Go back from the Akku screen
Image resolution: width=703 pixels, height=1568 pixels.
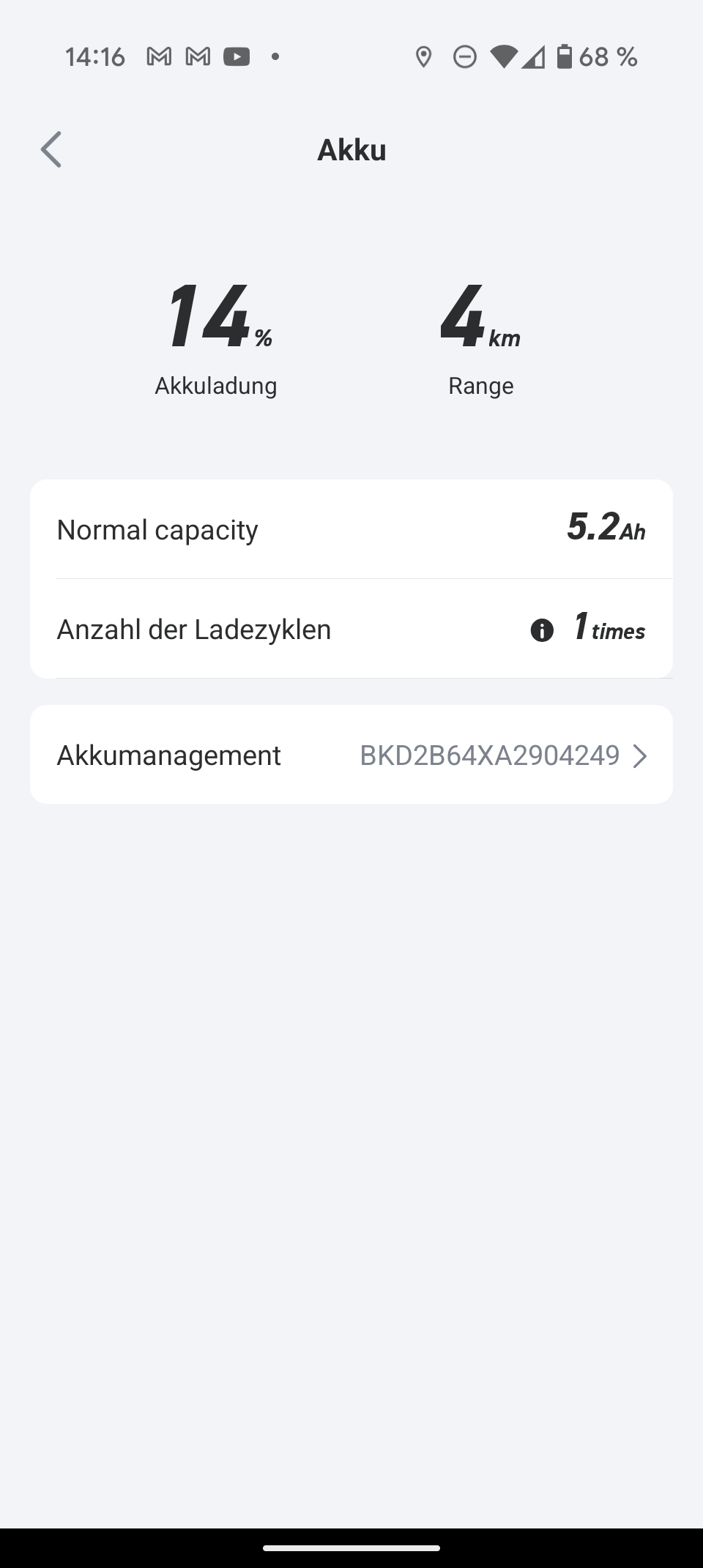51,150
